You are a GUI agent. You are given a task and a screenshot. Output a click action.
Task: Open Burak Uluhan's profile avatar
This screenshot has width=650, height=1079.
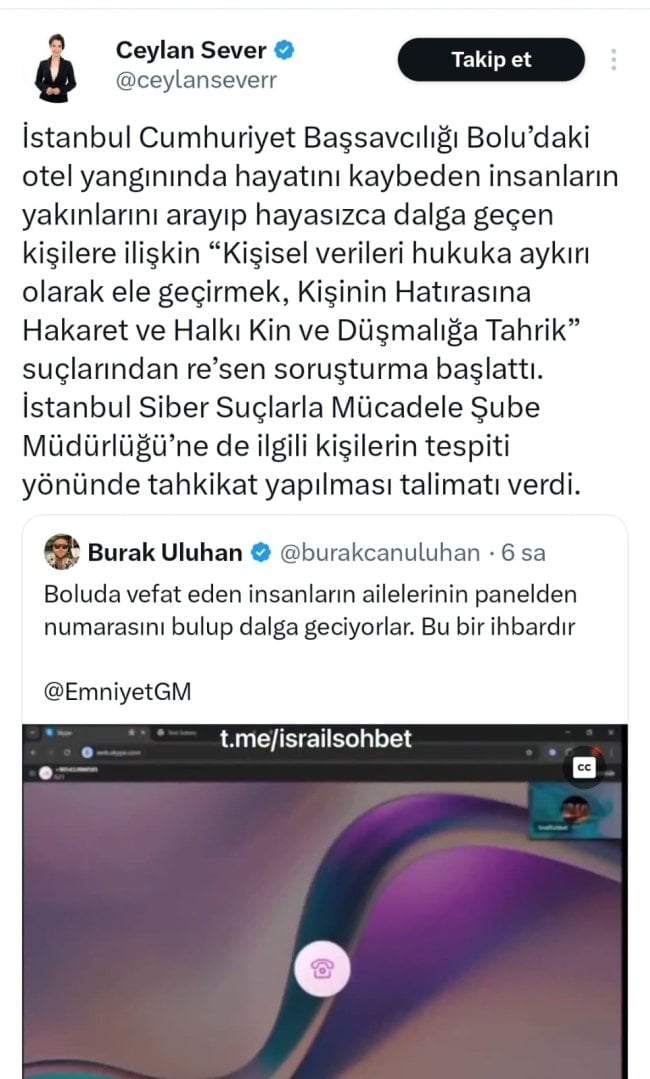point(62,552)
